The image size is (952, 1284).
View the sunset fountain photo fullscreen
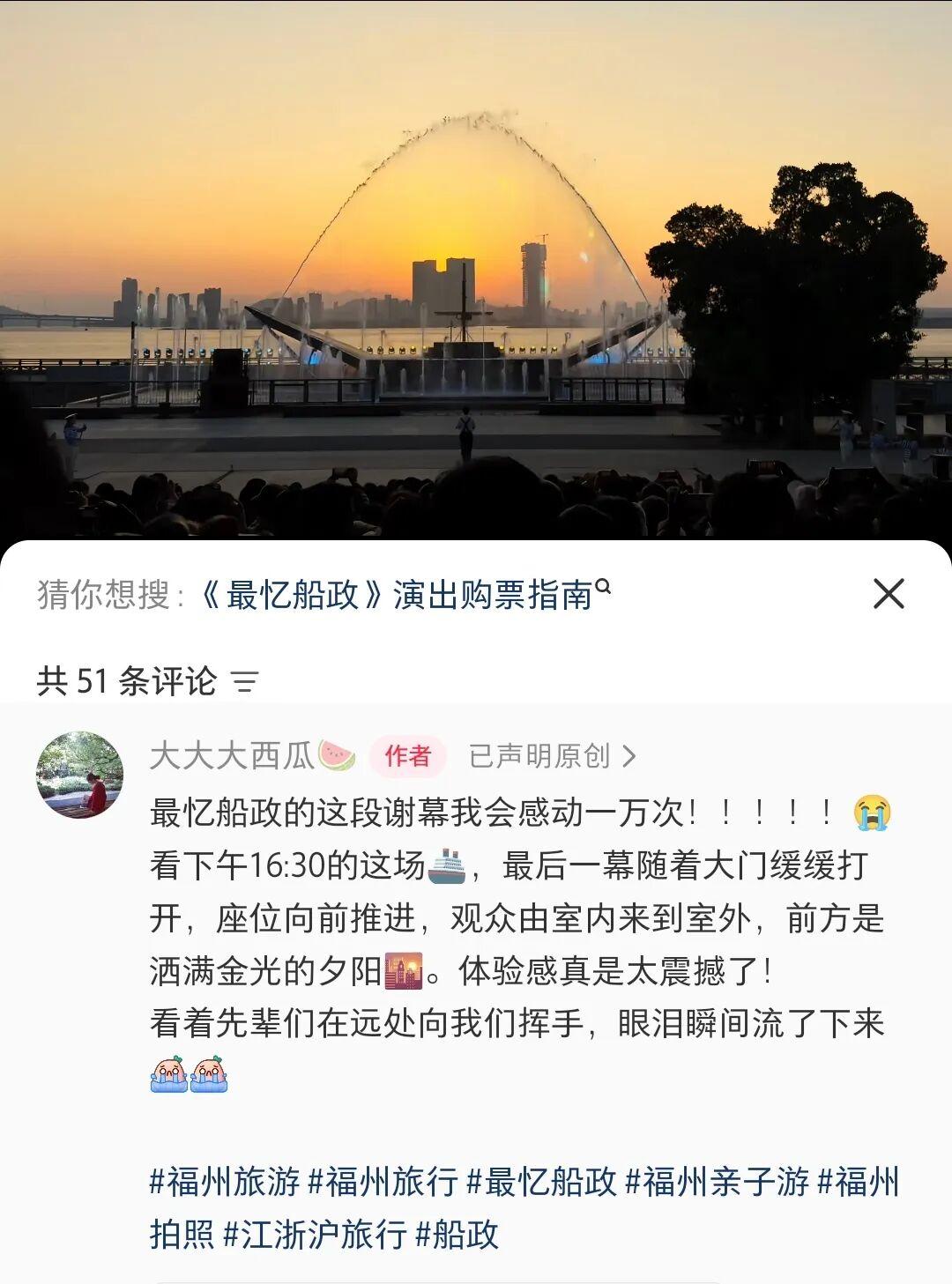click(476, 264)
